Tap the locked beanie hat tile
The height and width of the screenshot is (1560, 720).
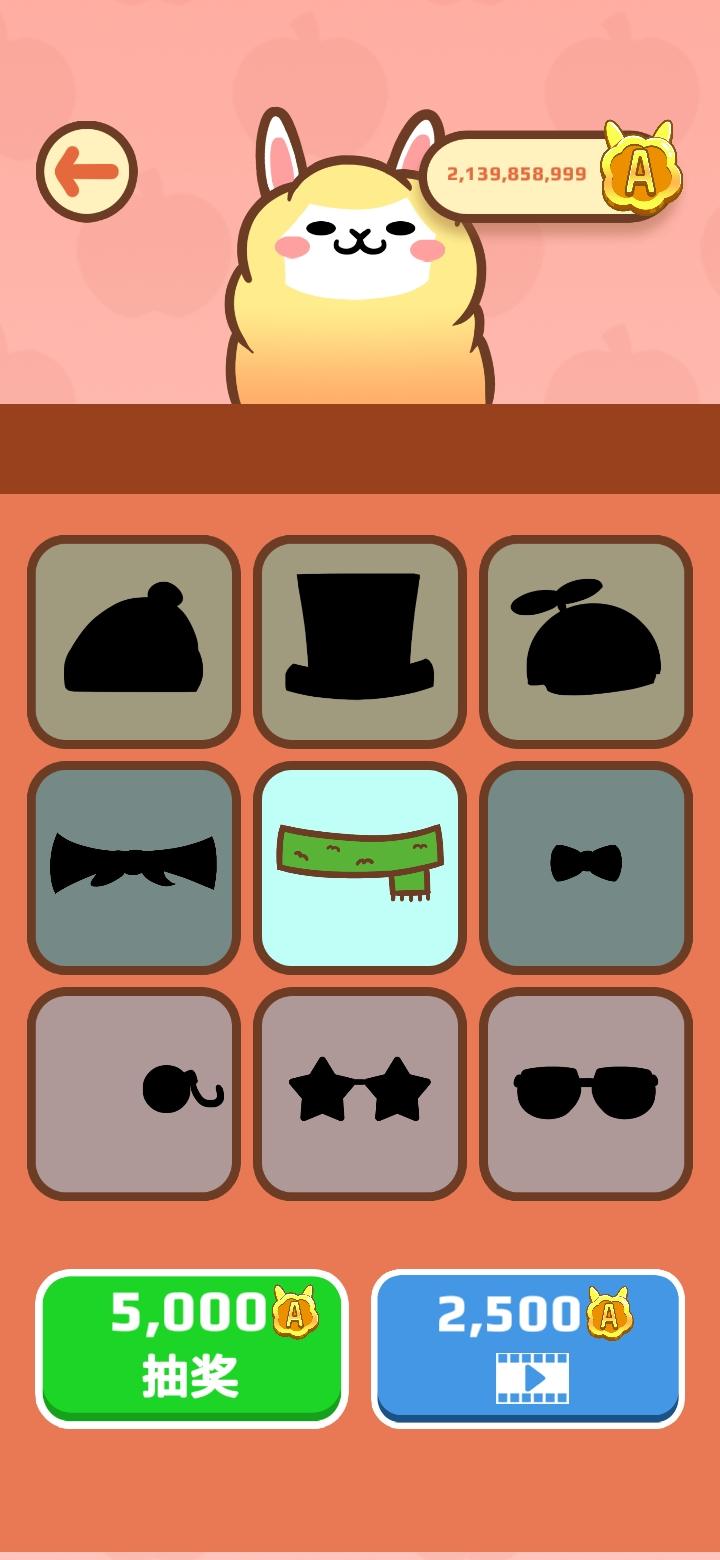click(x=134, y=641)
